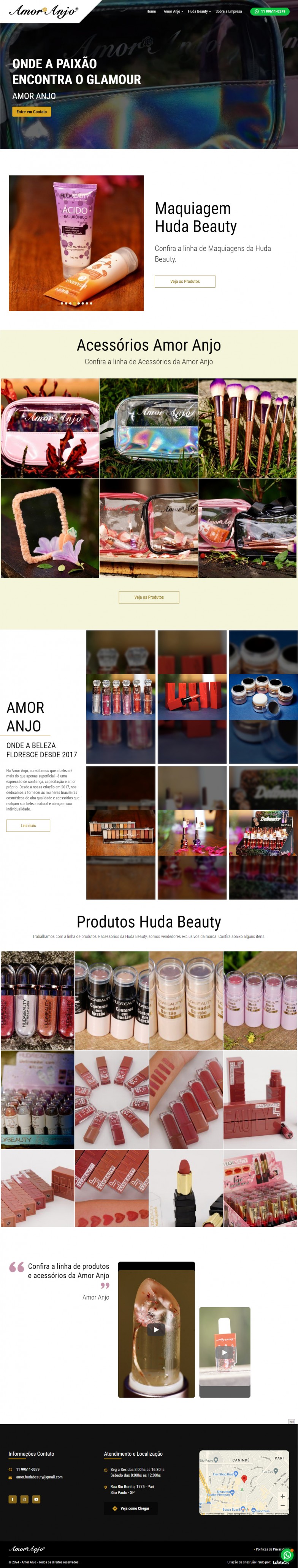Open the Home nav link
The height and width of the screenshot is (1568, 298).
tap(151, 11)
